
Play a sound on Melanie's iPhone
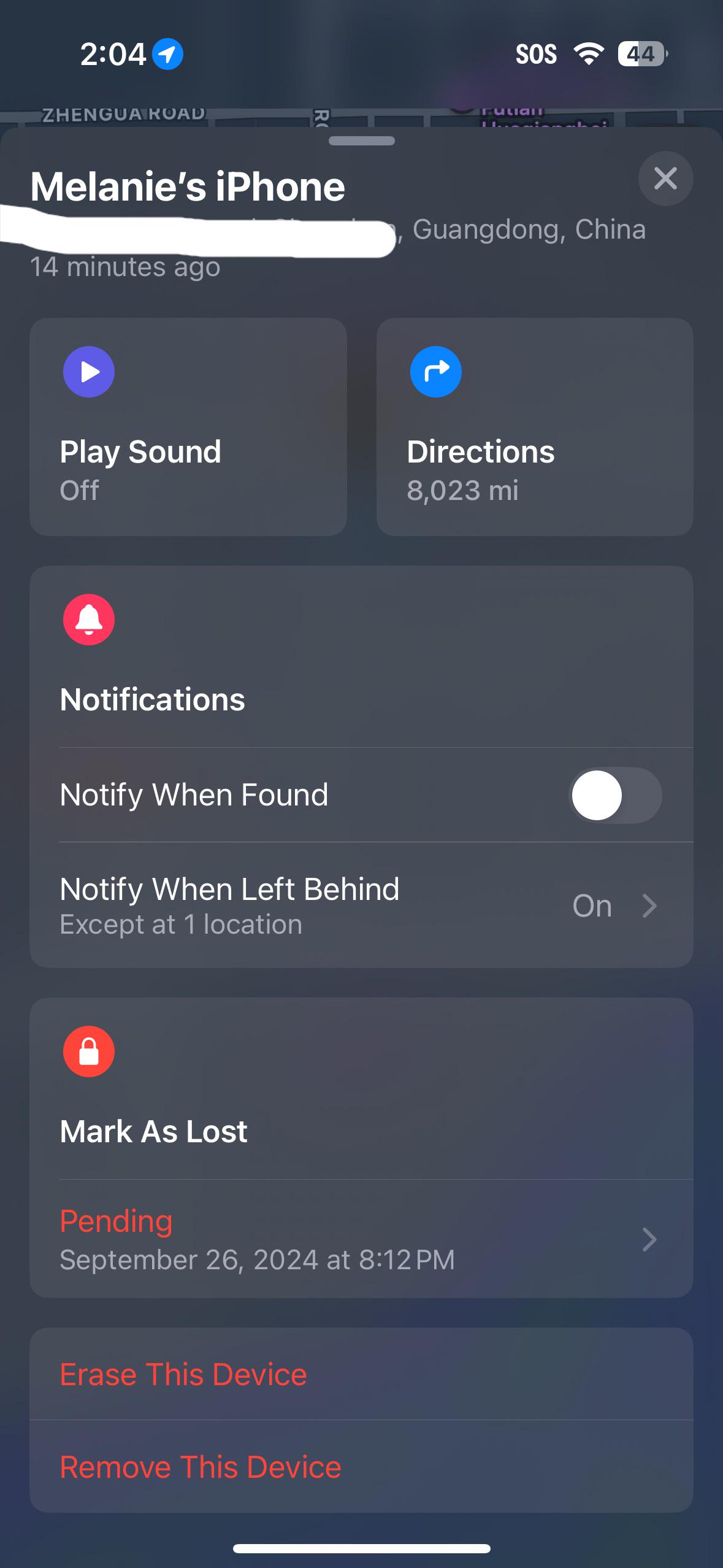(188, 426)
